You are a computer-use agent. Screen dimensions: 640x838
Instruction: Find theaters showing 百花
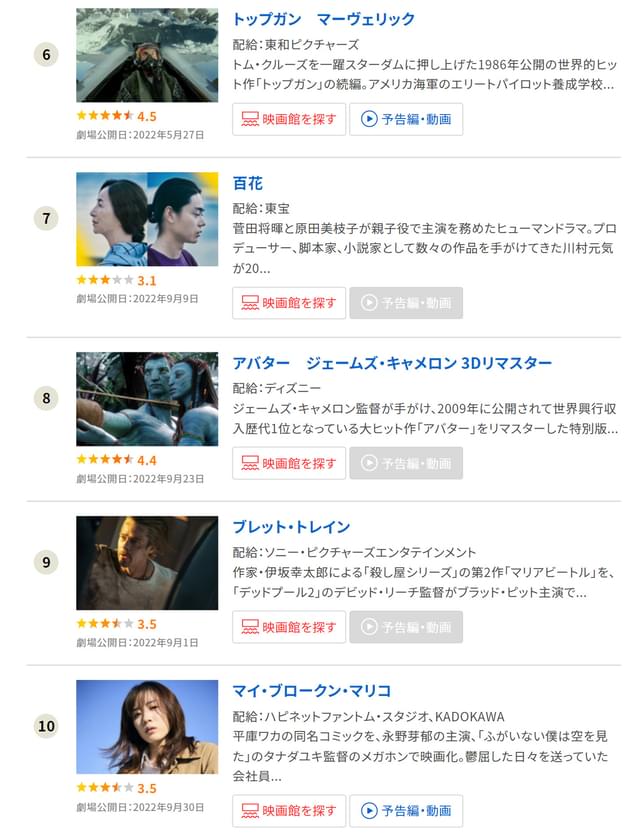coord(289,303)
